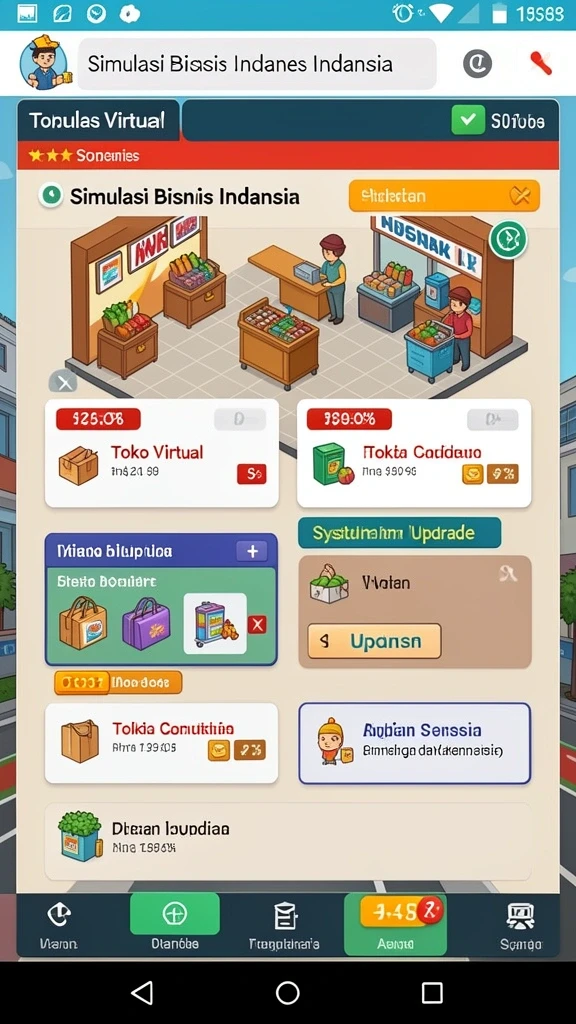Tap the green round icon on the shop
The height and width of the screenshot is (1024, 576).
[x=509, y=239]
